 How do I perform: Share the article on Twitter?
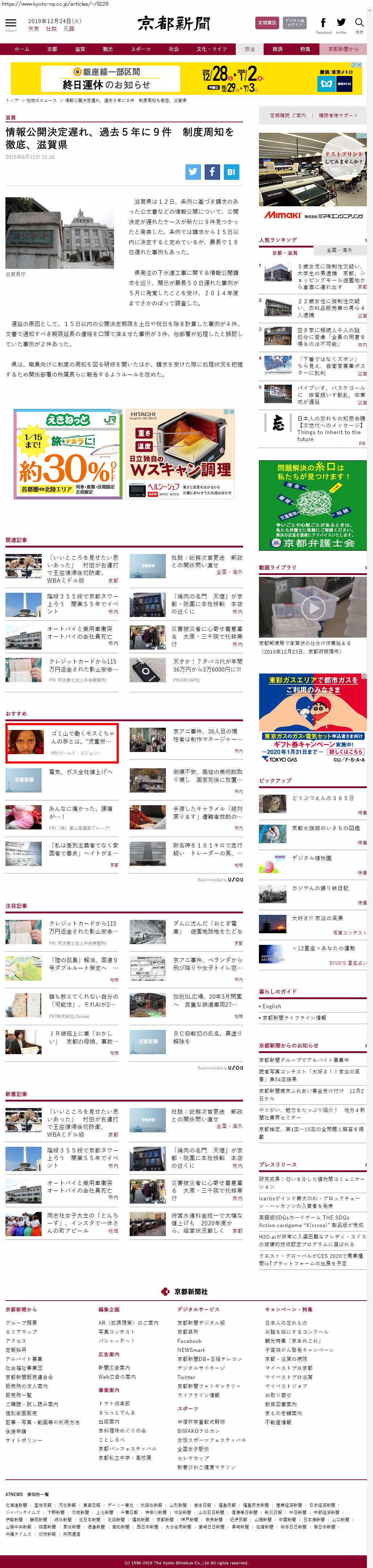(193, 172)
